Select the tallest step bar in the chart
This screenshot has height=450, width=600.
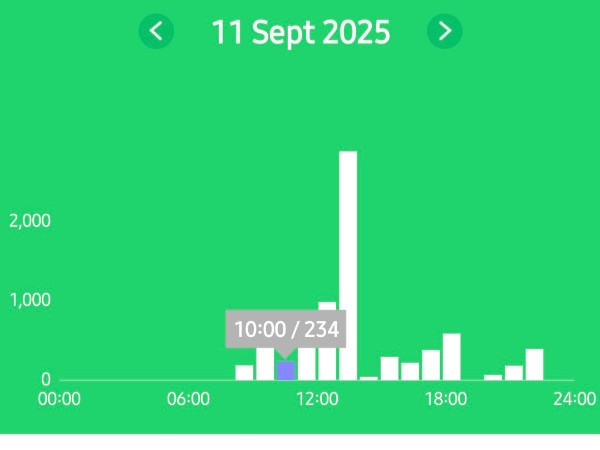(348, 265)
